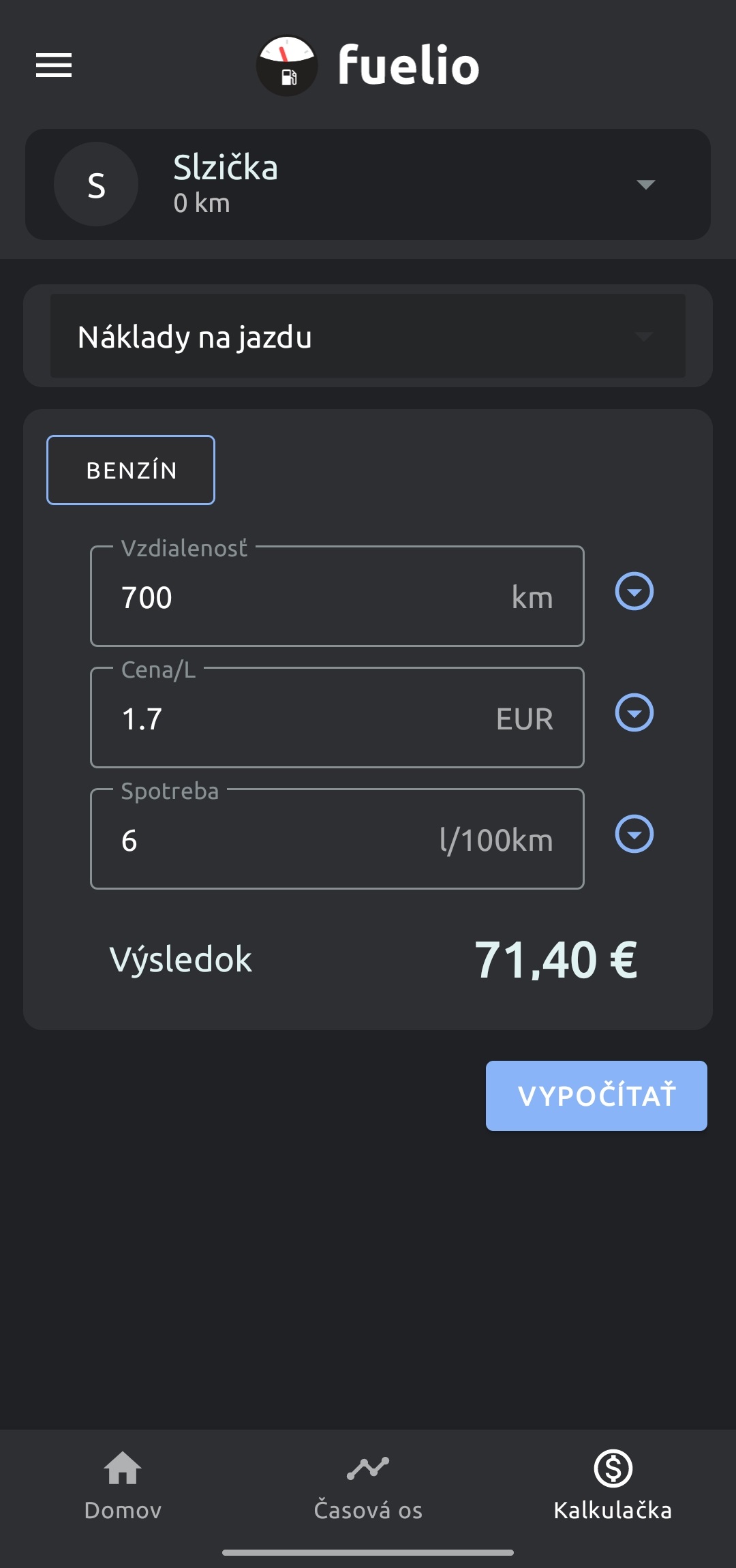Open the Náklady na jazdu calculator dropdown
This screenshot has width=736, height=1568.
click(x=368, y=336)
